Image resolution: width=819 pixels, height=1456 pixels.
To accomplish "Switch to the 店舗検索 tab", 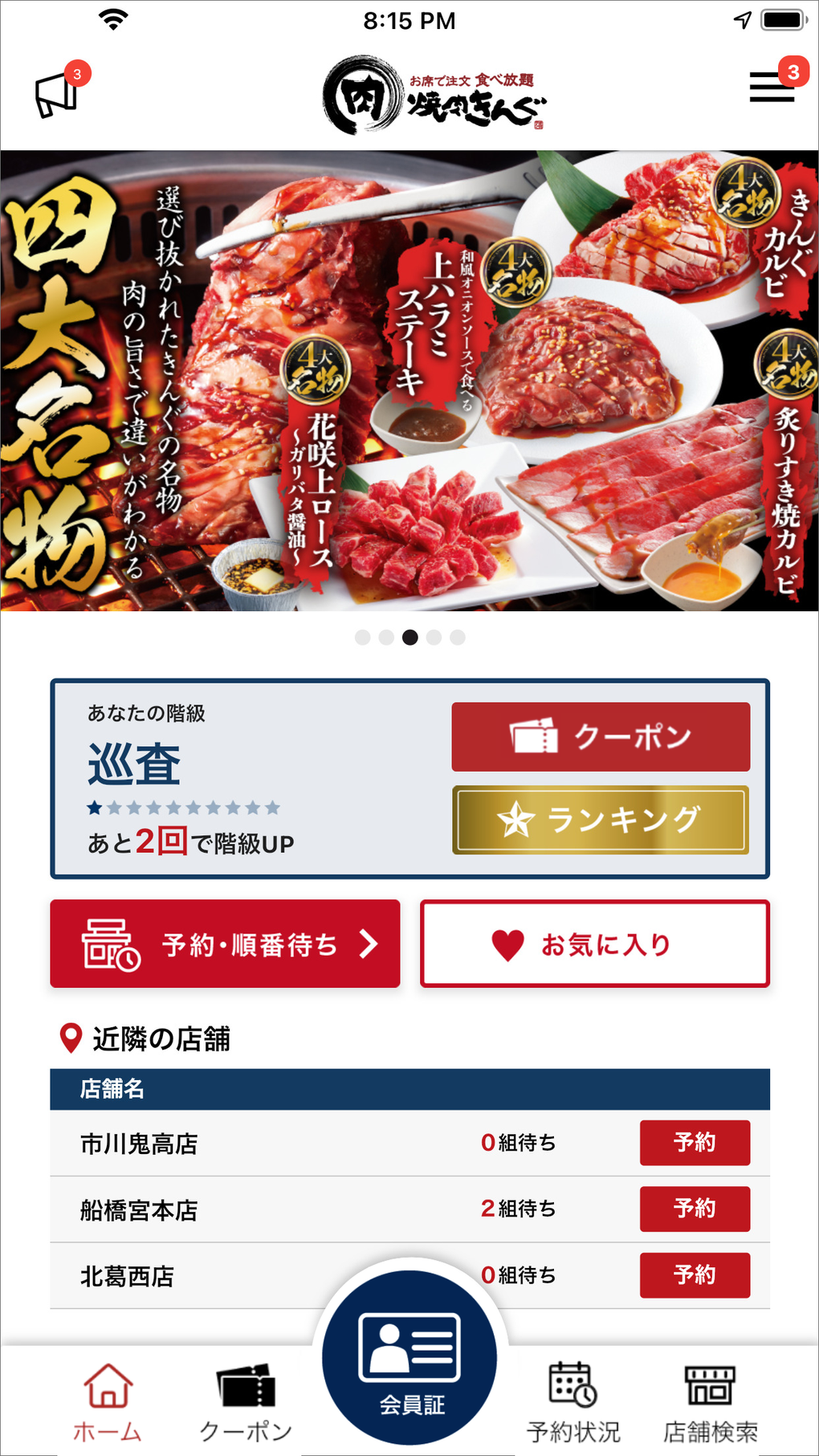I will 711,1401.
